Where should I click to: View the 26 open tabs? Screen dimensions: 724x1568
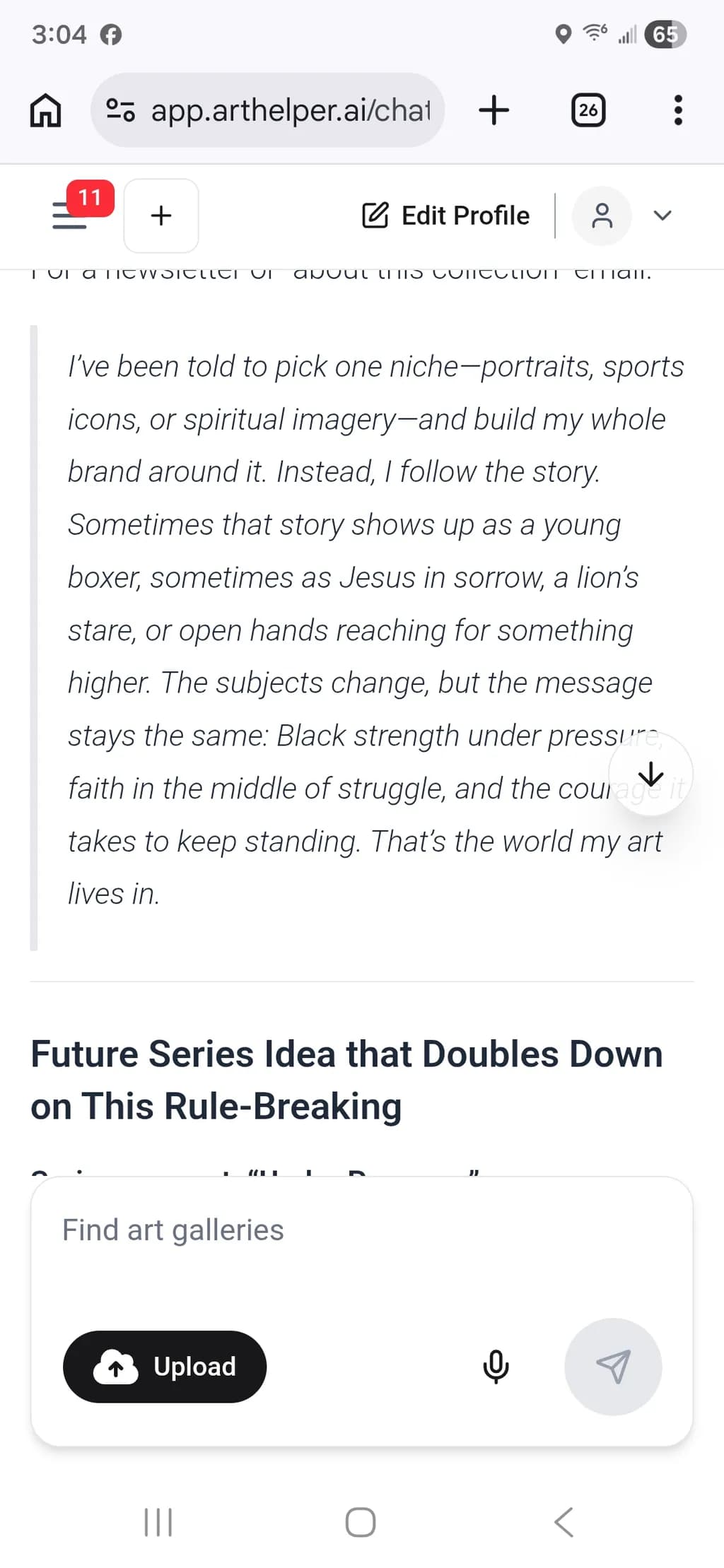click(588, 110)
